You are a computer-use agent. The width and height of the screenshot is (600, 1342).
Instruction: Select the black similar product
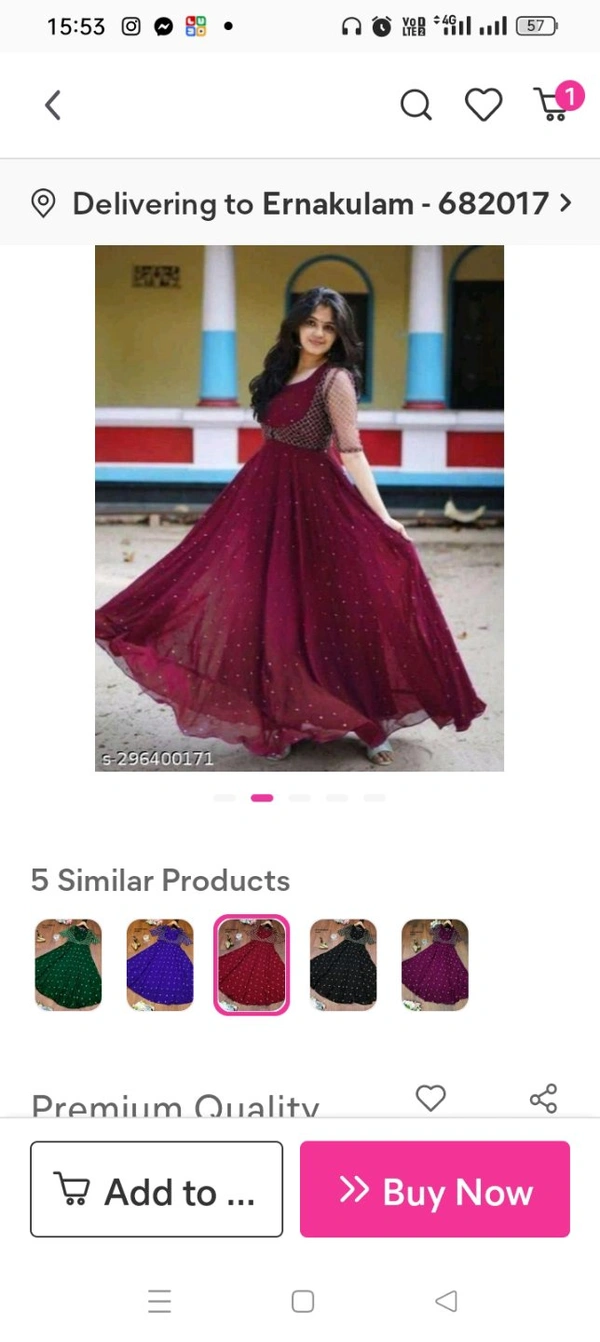pos(343,965)
